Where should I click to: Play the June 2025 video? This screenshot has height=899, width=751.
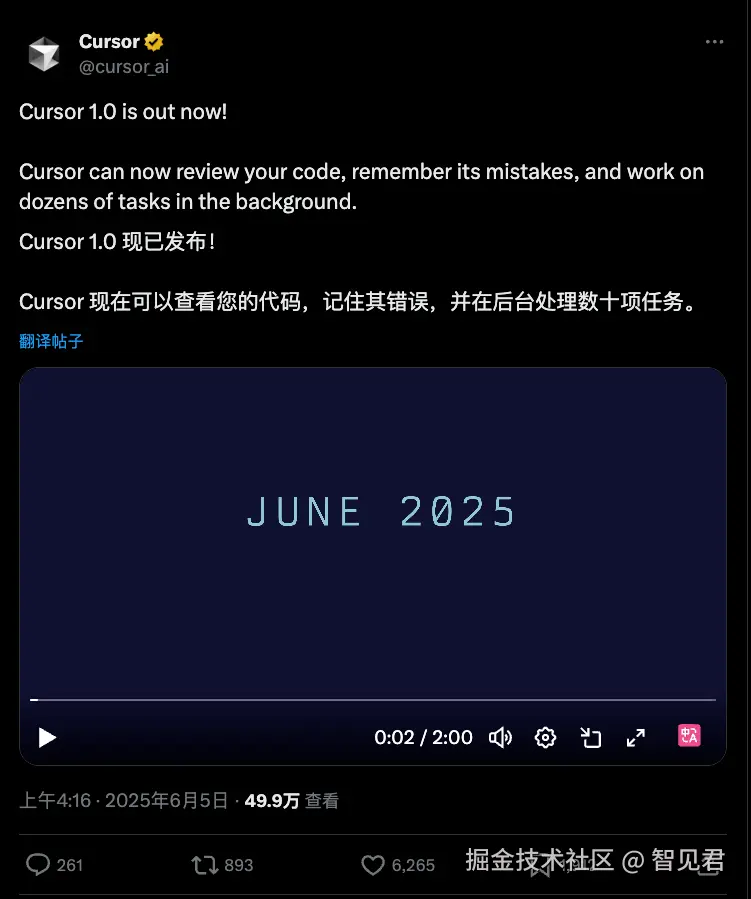47,738
